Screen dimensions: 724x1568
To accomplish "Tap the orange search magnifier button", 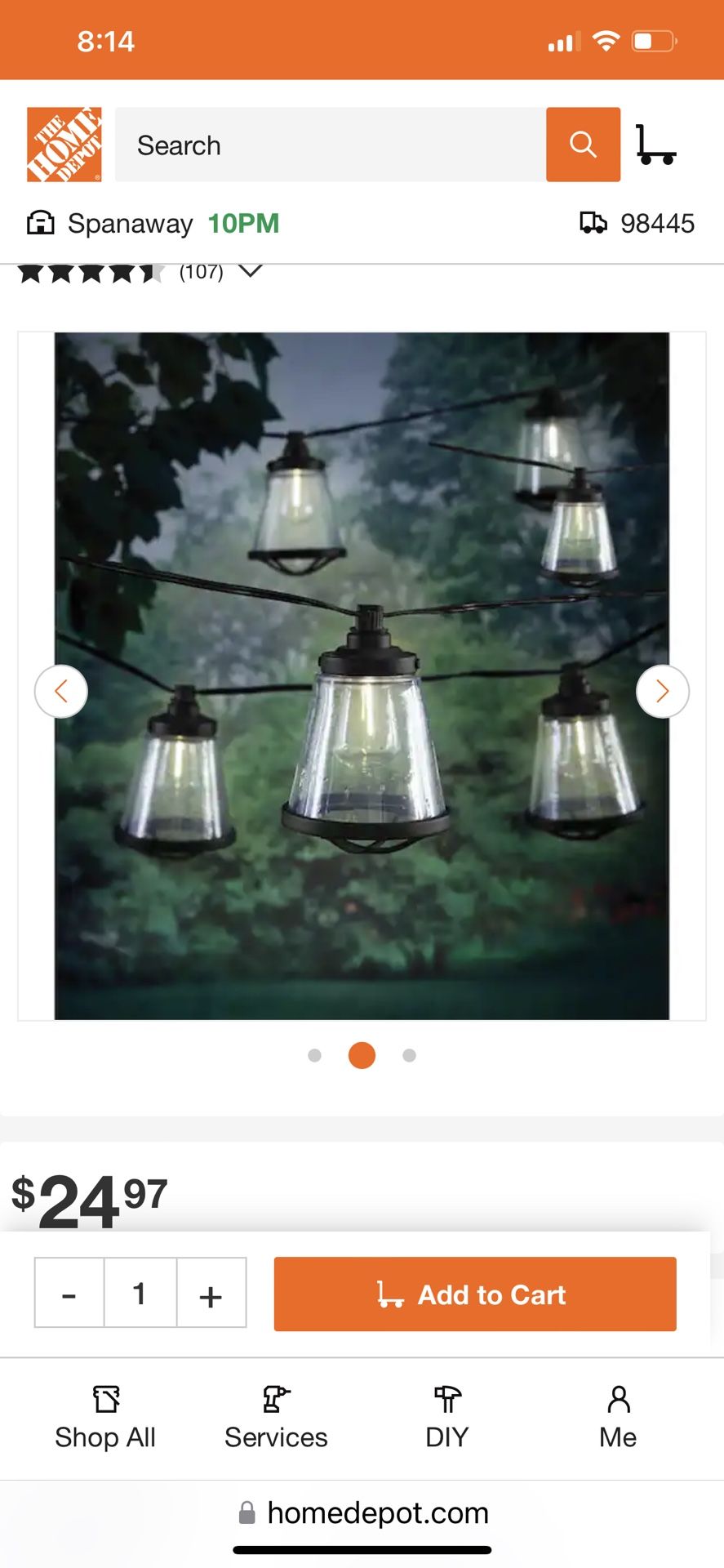I will coord(583,145).
